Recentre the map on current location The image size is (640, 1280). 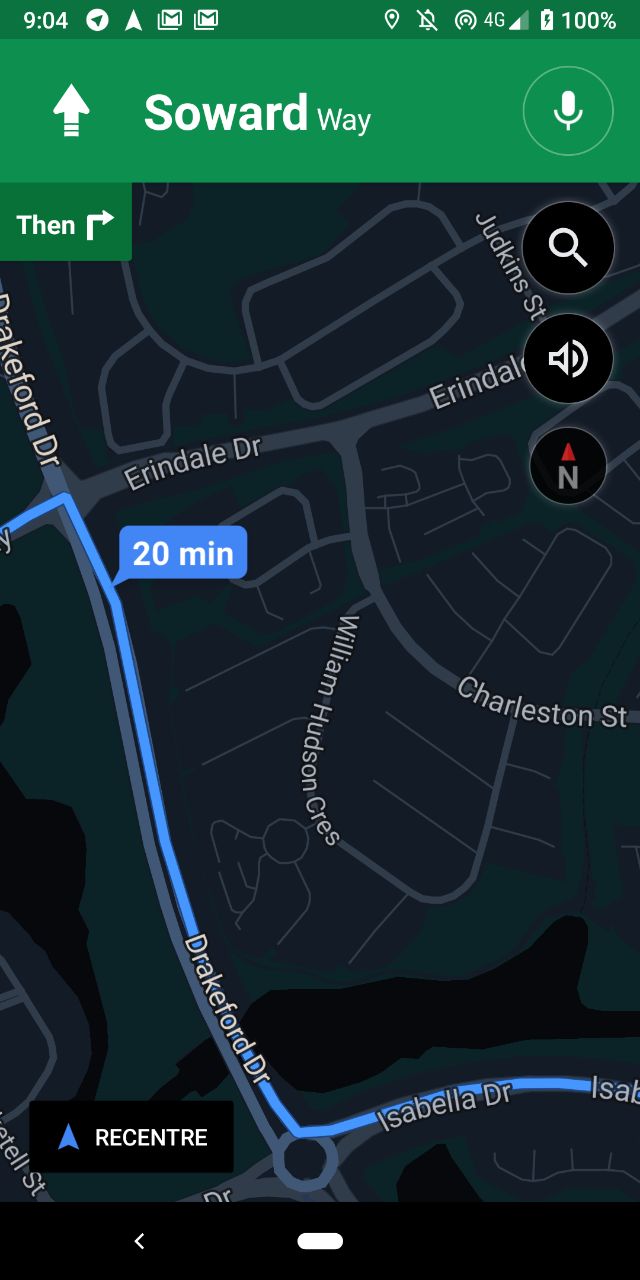click(x=131, y=1137)
